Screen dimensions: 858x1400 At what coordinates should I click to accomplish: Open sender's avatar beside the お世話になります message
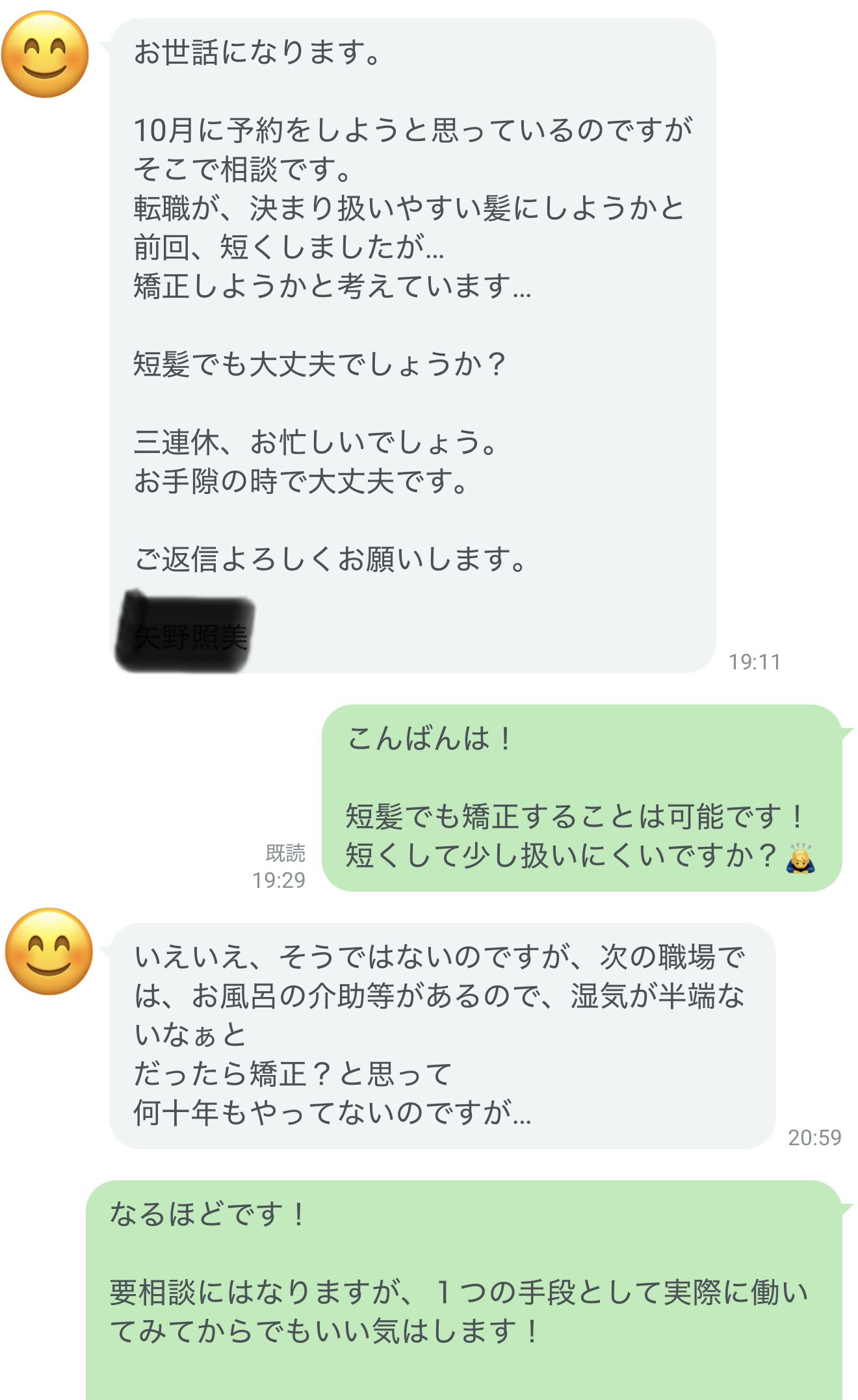point(45,55)
